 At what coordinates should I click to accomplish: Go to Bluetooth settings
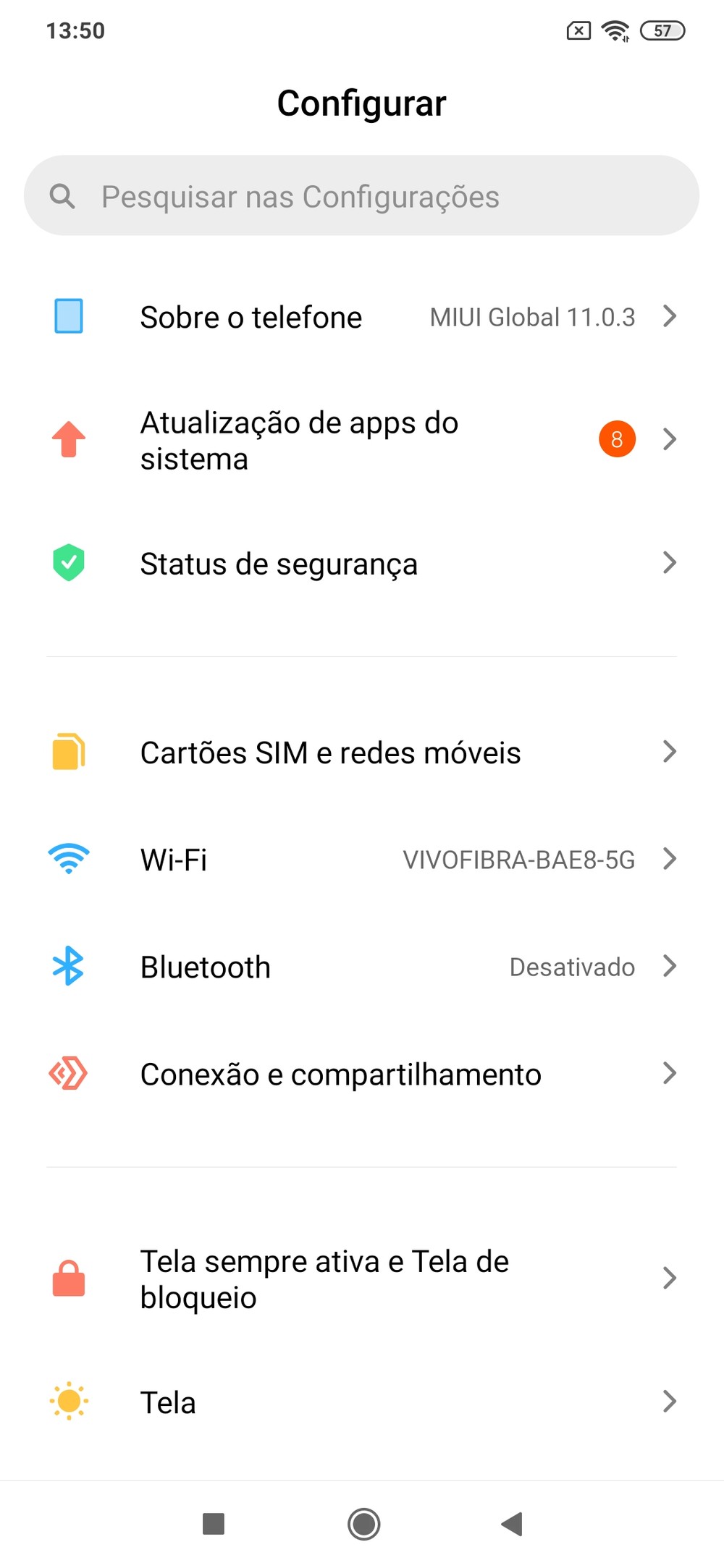361,966
